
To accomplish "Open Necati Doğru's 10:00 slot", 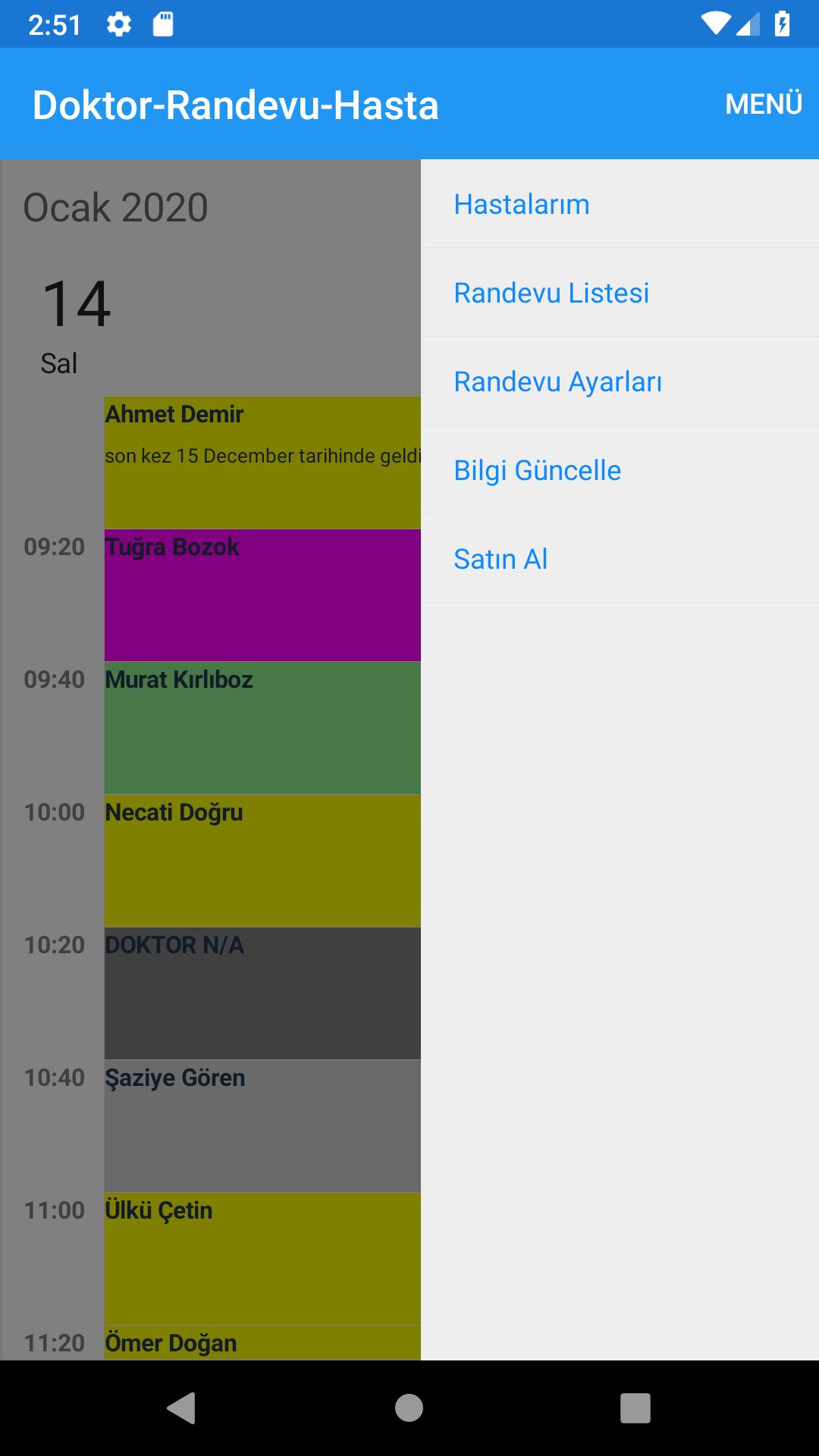I will [x=262, y=861].
